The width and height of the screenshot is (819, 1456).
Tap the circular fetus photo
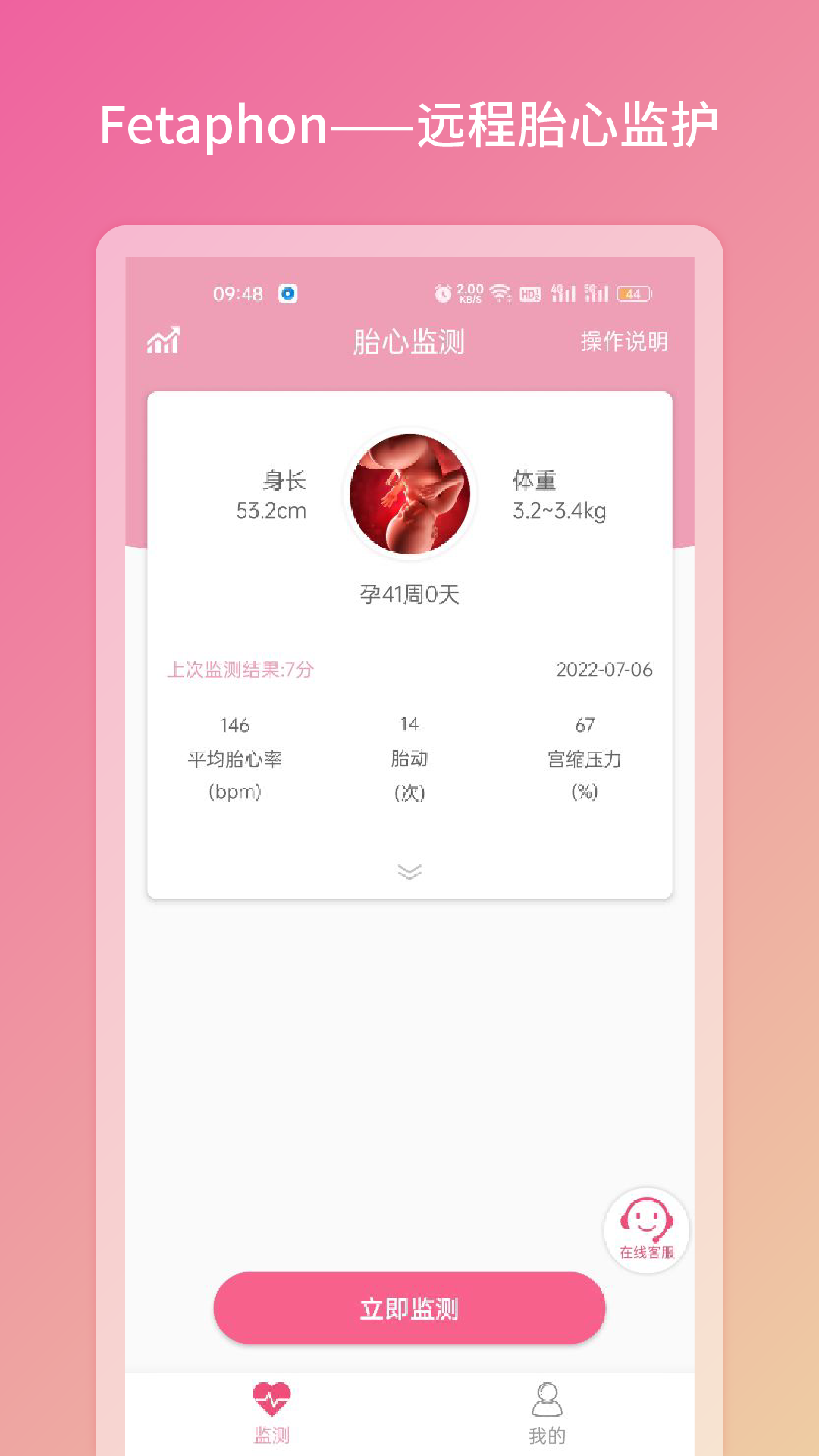[x=409, y=494]
